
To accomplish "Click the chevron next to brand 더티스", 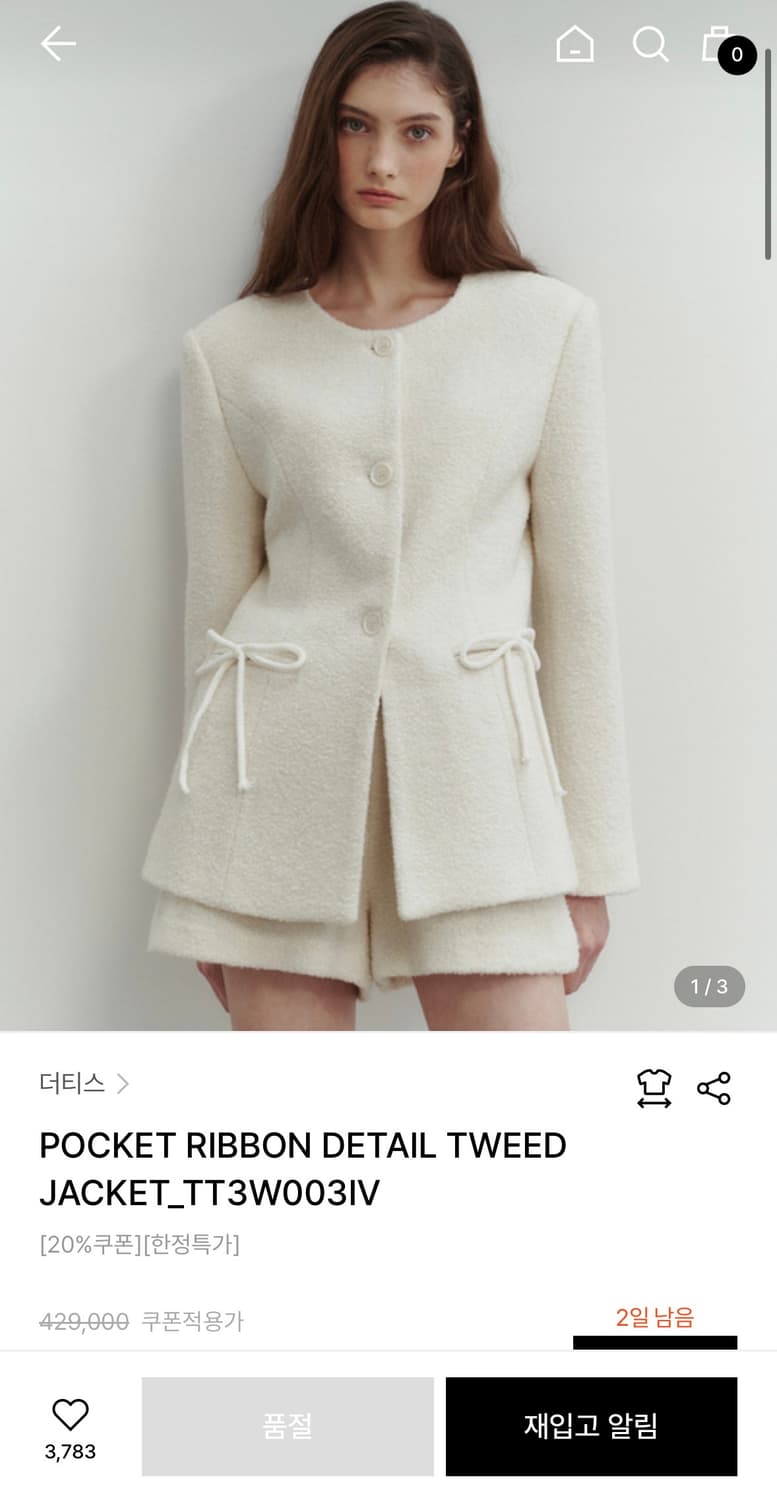I will [125, 1084].
